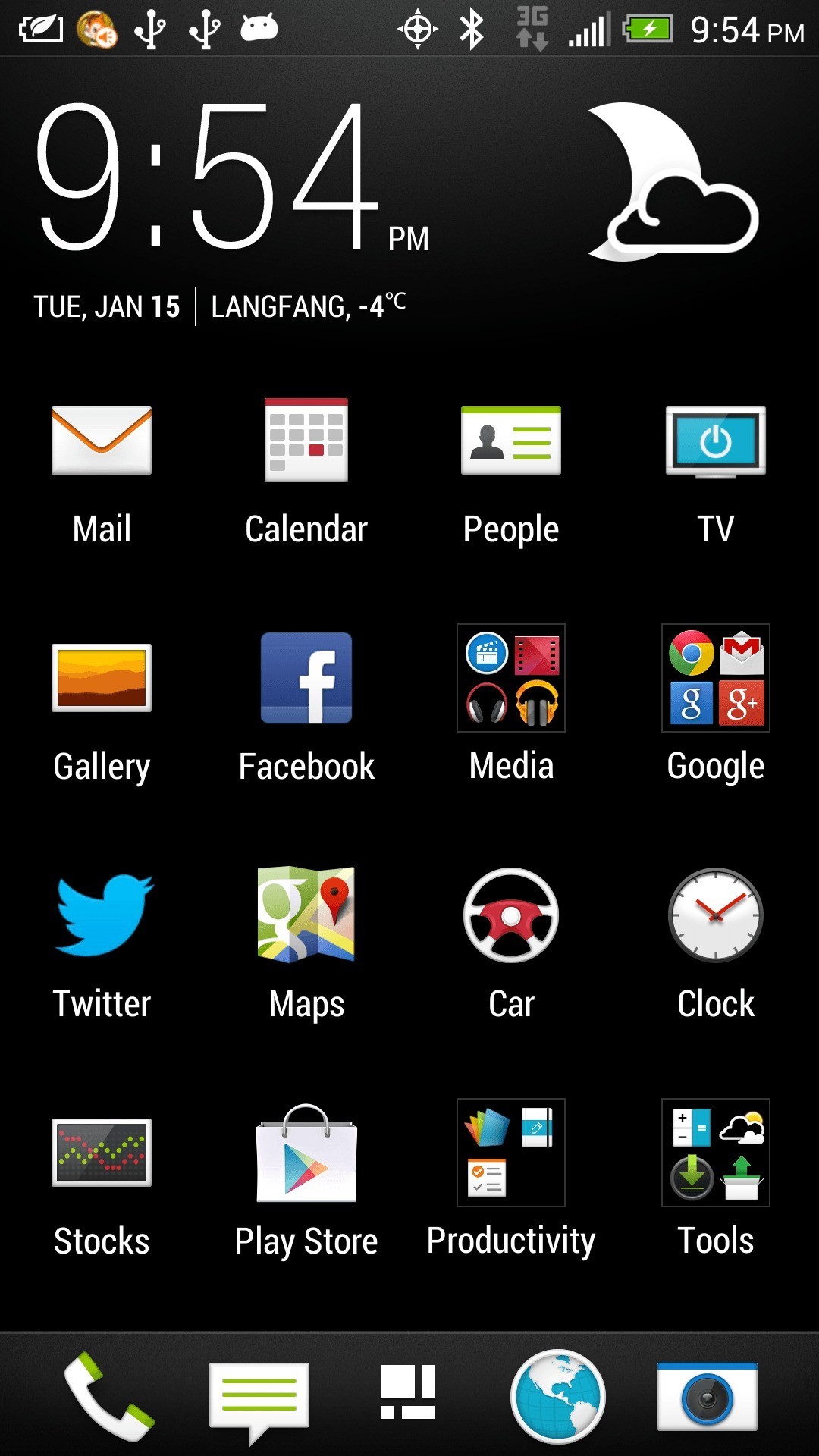
Task: Open the phone dialer in the dock
Action: pos(108,1397)
